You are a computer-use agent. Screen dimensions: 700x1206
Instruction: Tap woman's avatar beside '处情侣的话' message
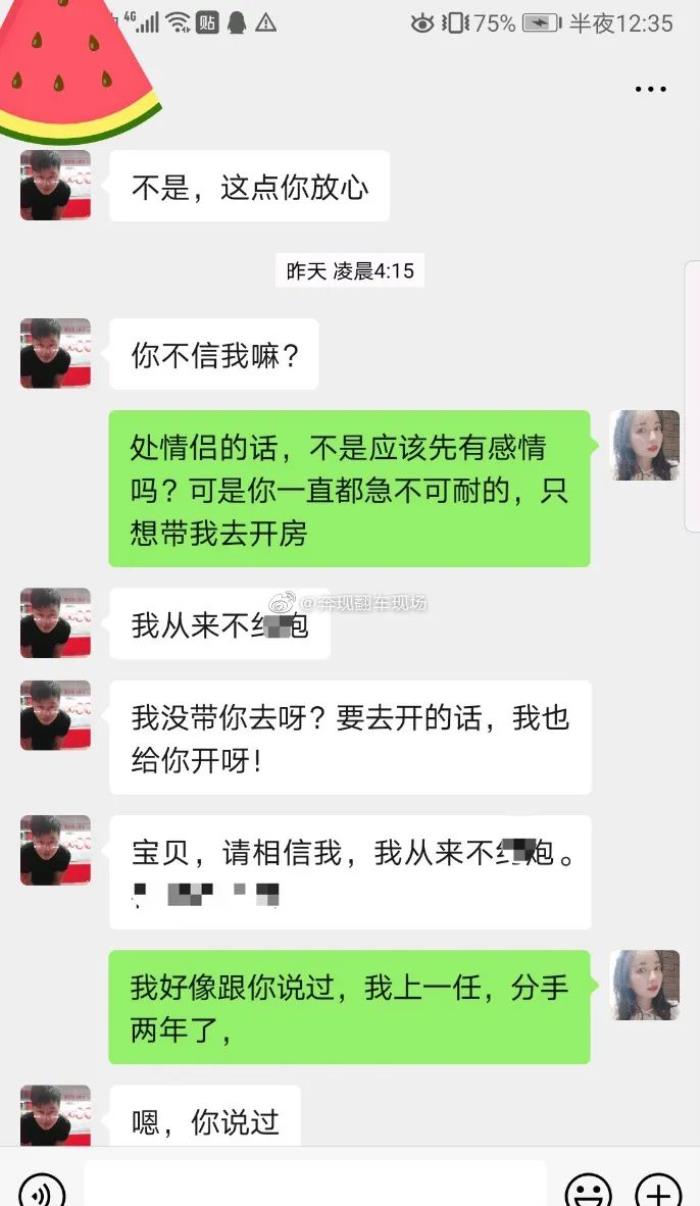[645, 445]
